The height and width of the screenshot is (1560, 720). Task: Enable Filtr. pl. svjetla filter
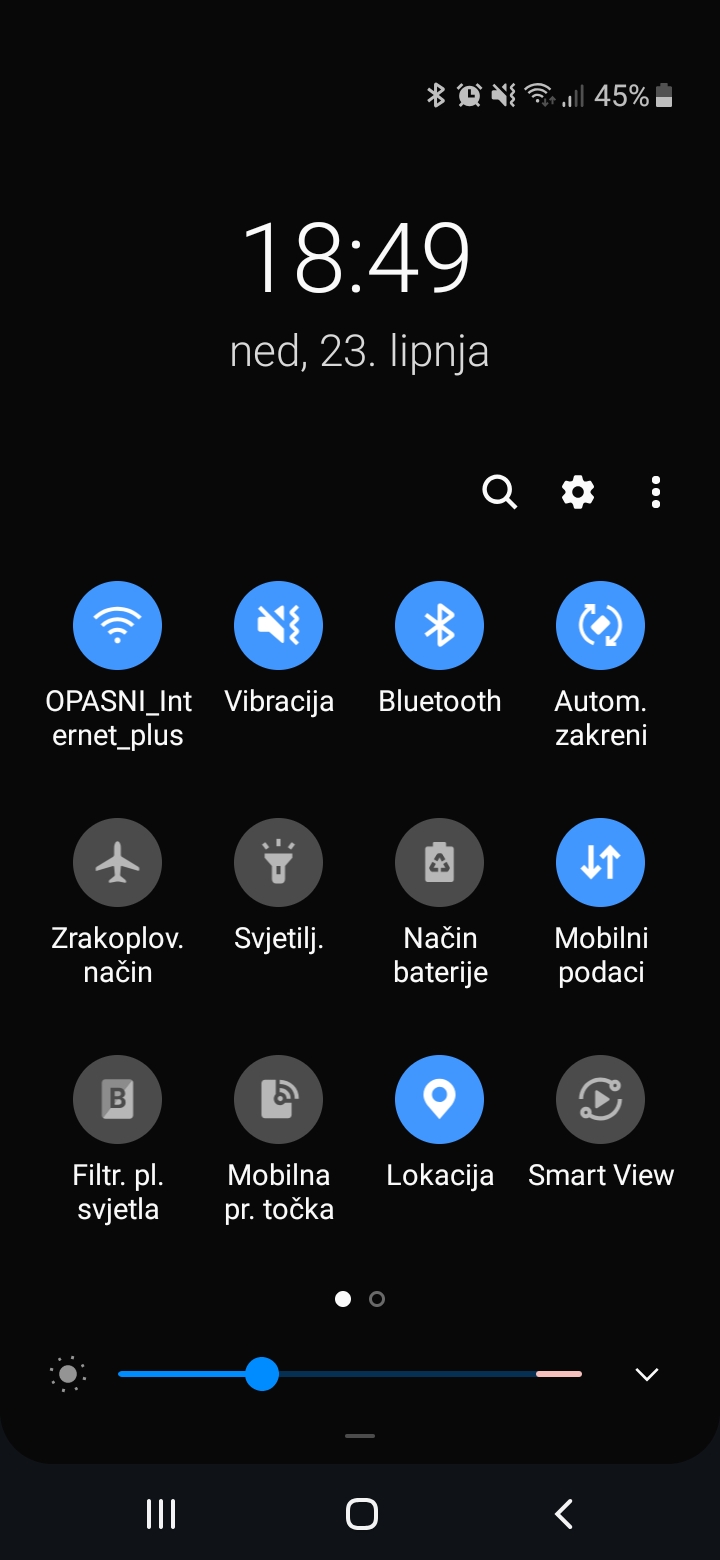(x=118, y=1100)
